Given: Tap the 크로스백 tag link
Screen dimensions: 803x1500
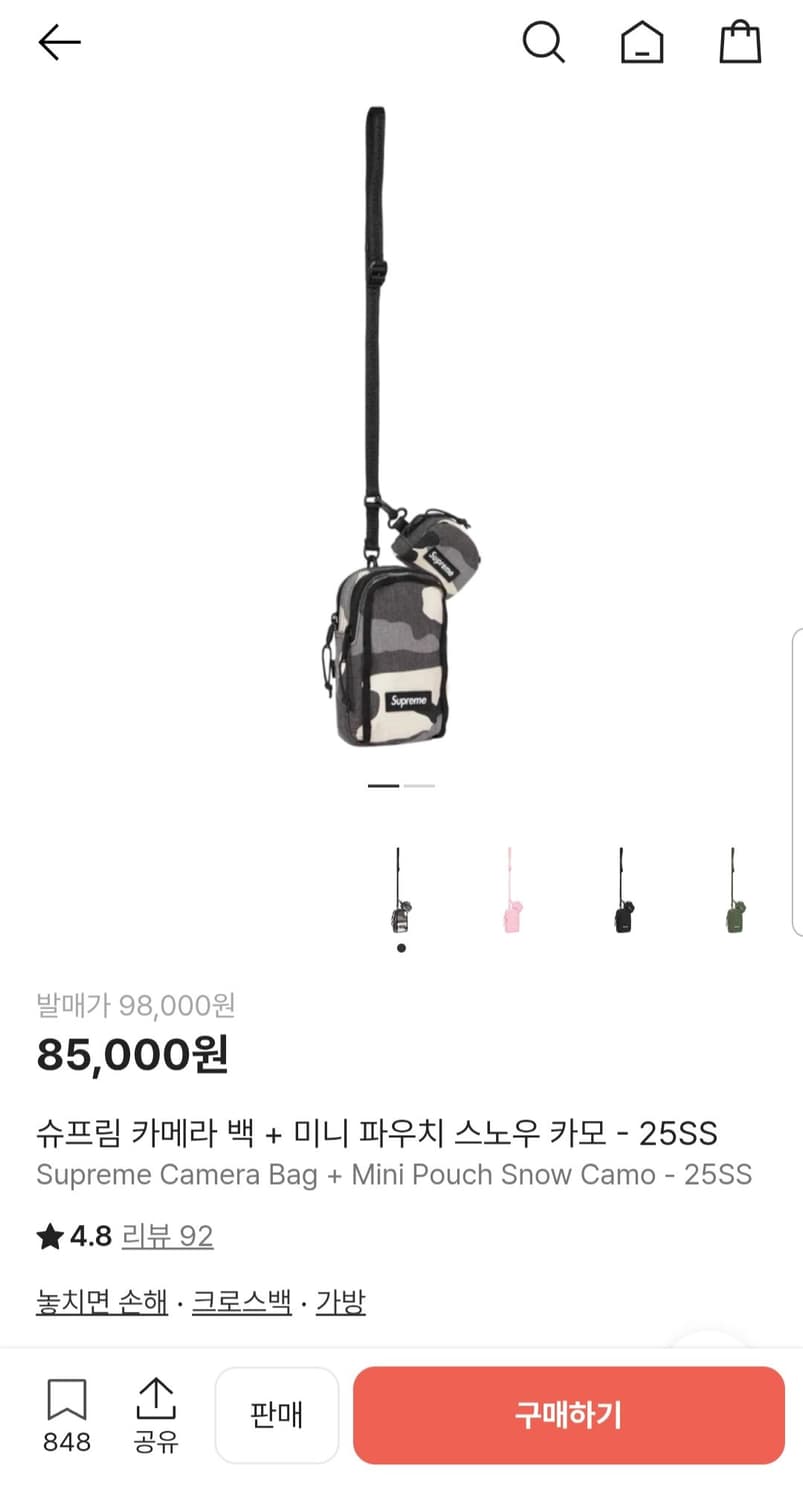Looking at the screenshot, I should tap(239, 1302).
